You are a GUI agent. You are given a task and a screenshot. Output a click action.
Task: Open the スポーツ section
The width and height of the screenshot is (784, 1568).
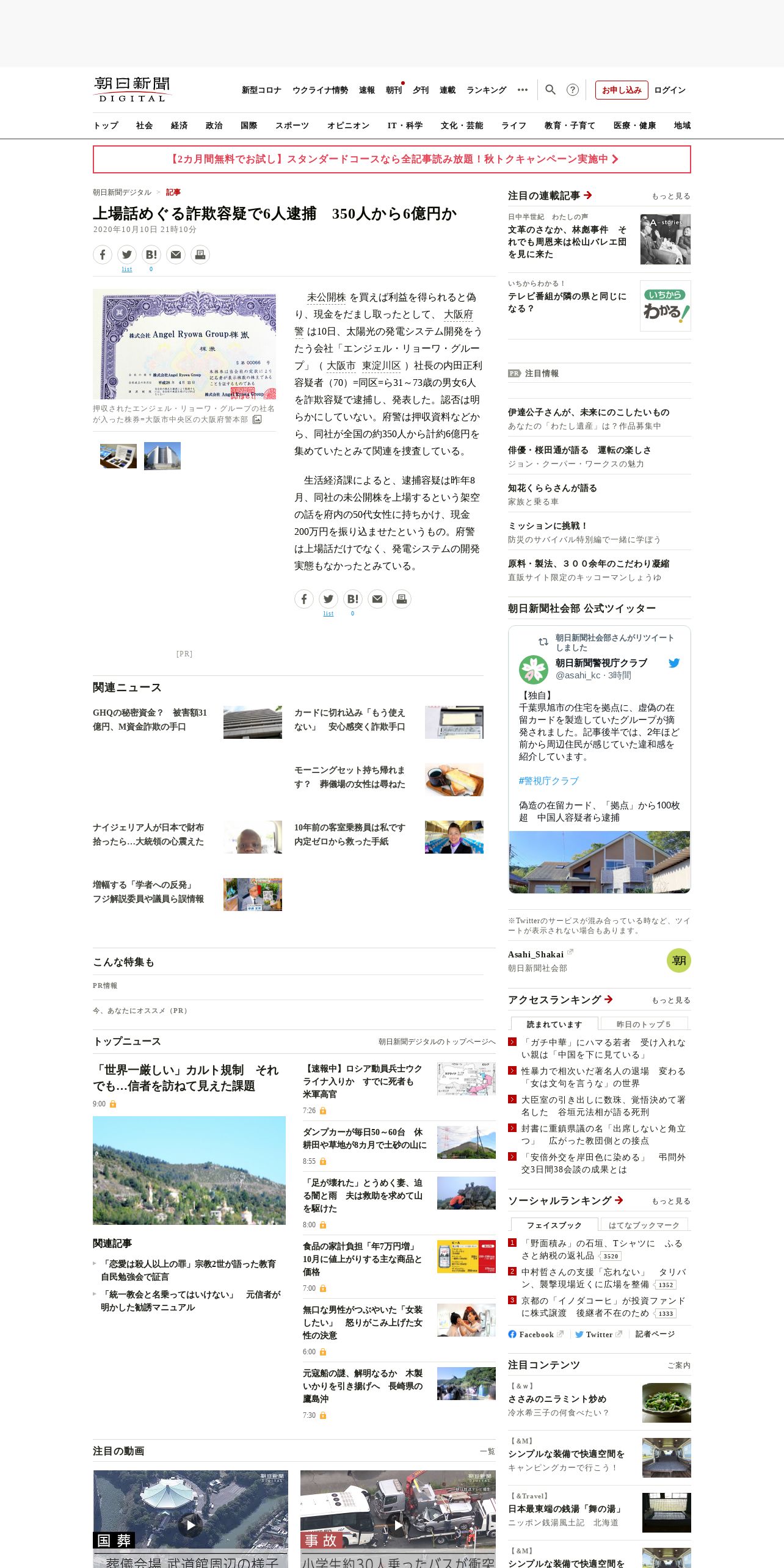(x=292, y=125)
